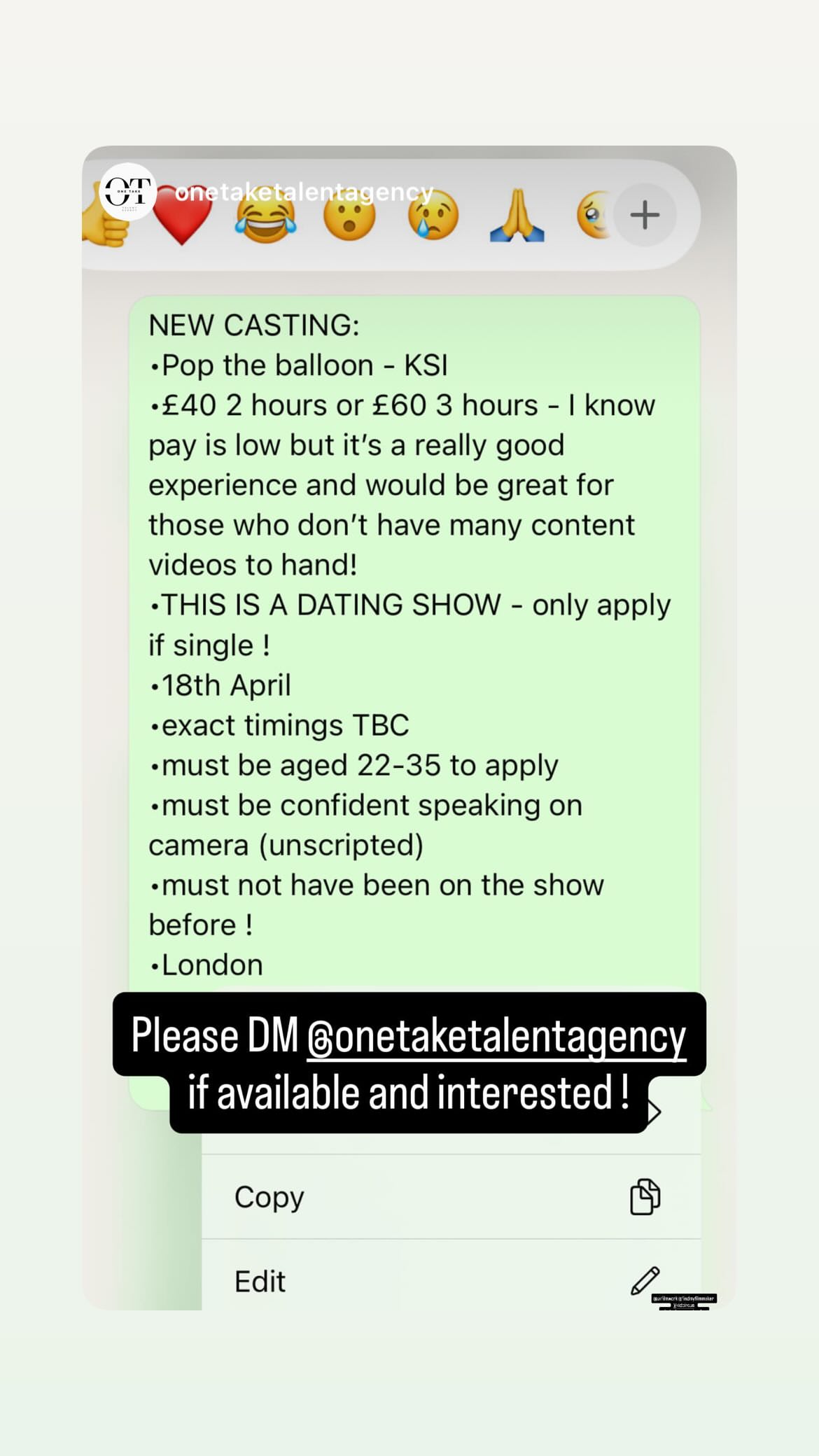The image size is (819, 1456).
Task: Click the pencil icon beside Edit
Action: pos(645,1280)
